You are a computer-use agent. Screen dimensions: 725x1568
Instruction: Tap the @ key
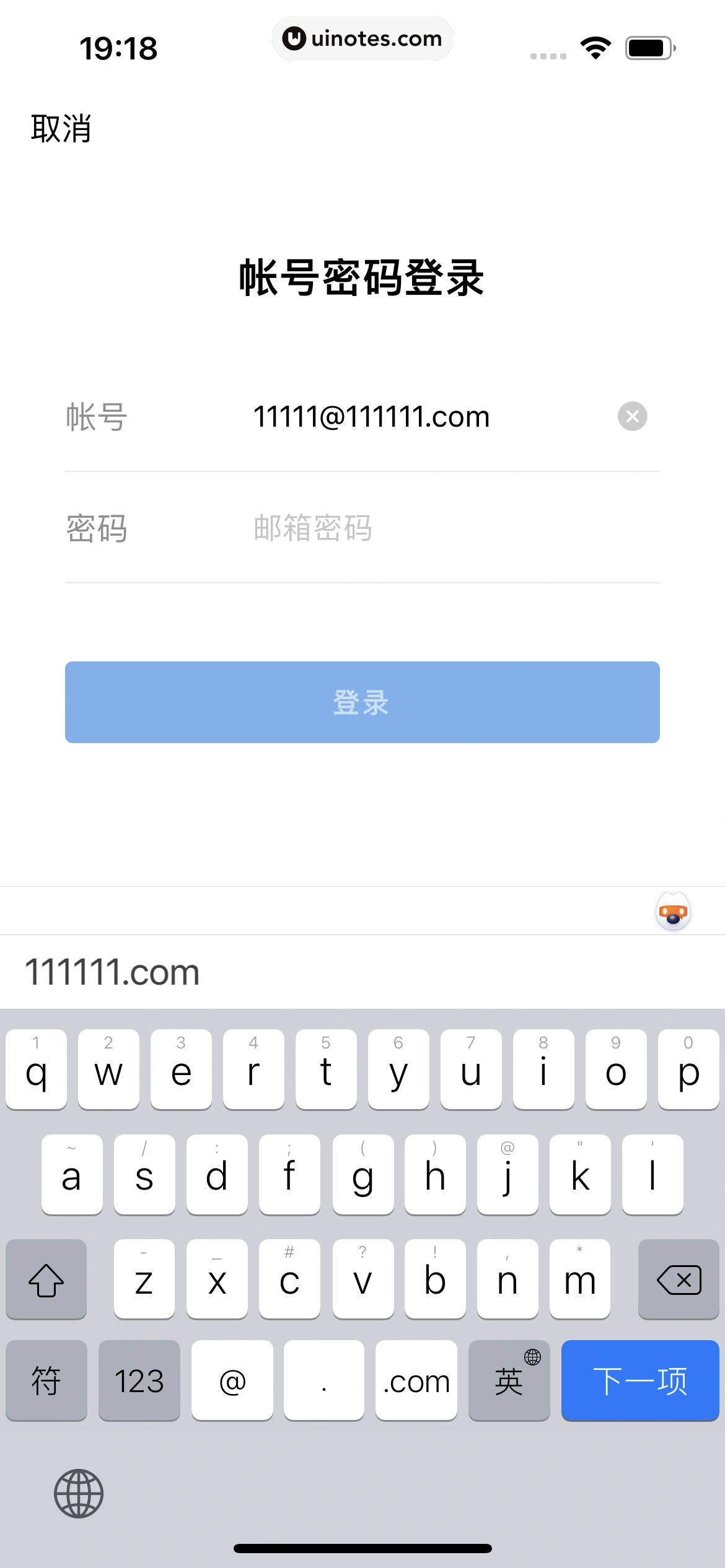(x=232, y=1380)
